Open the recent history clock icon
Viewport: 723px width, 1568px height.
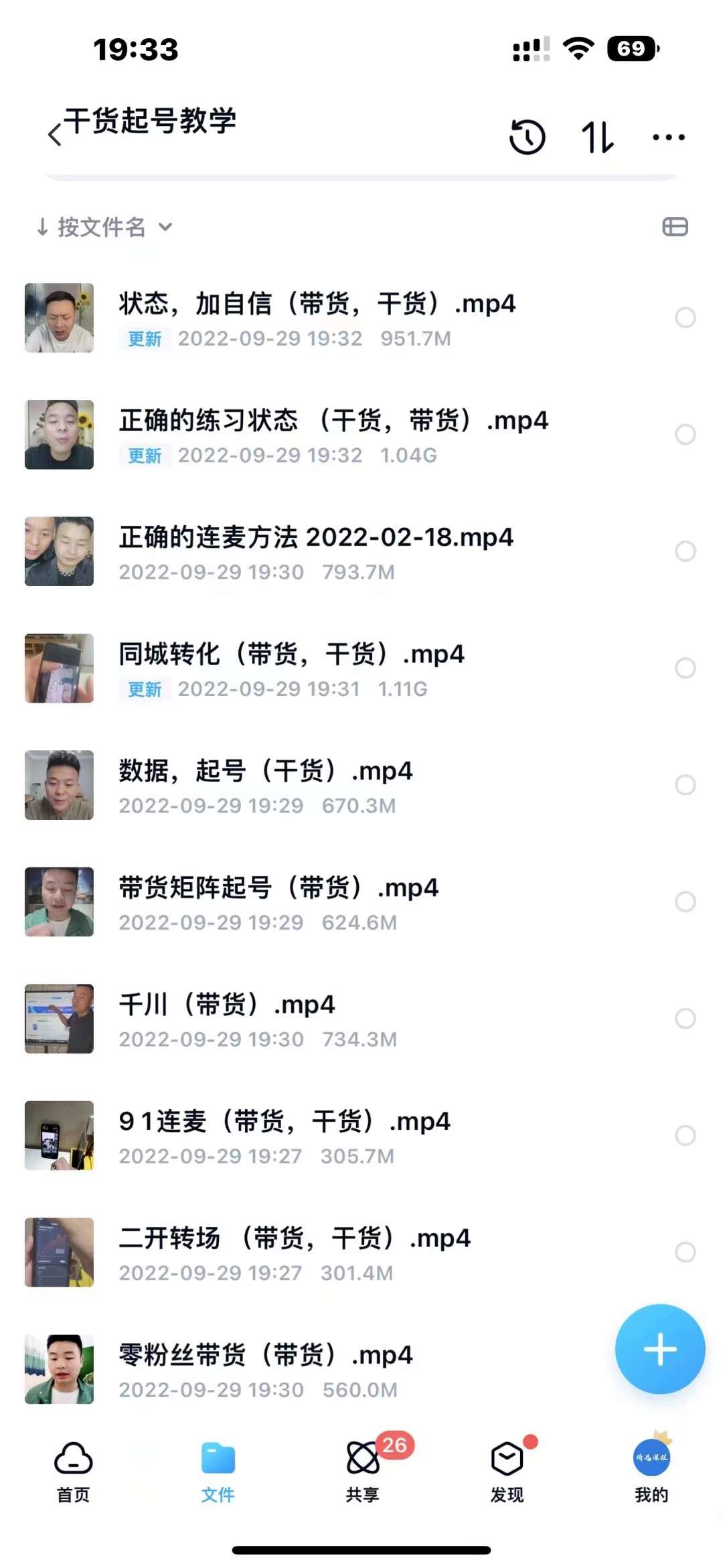pos(528,136)
